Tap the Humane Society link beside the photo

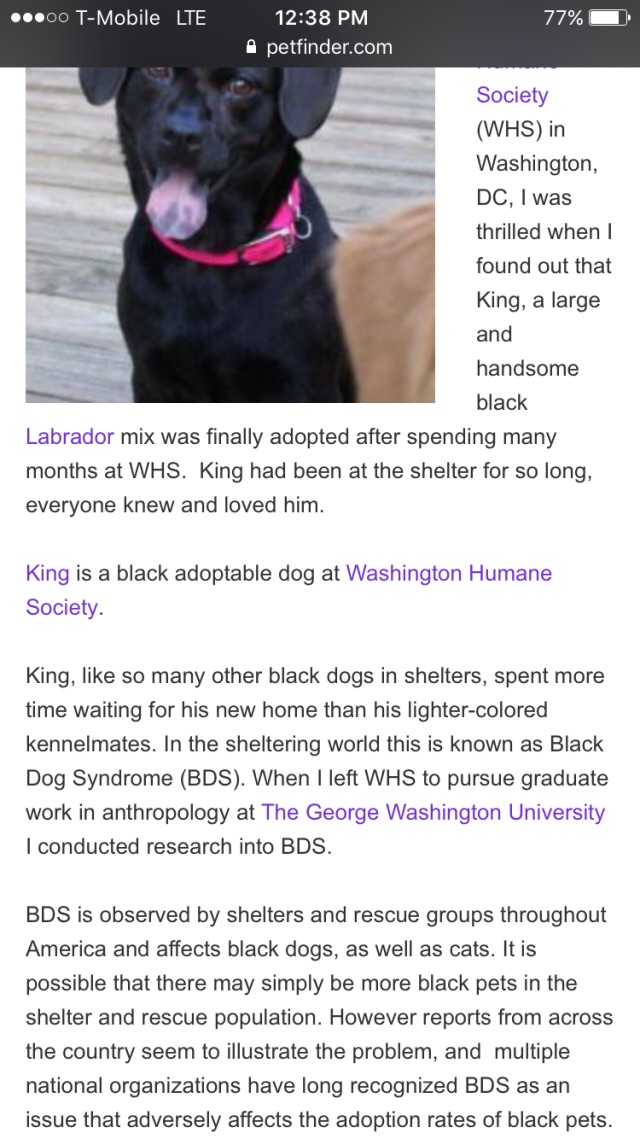click(x=512, y=95)
